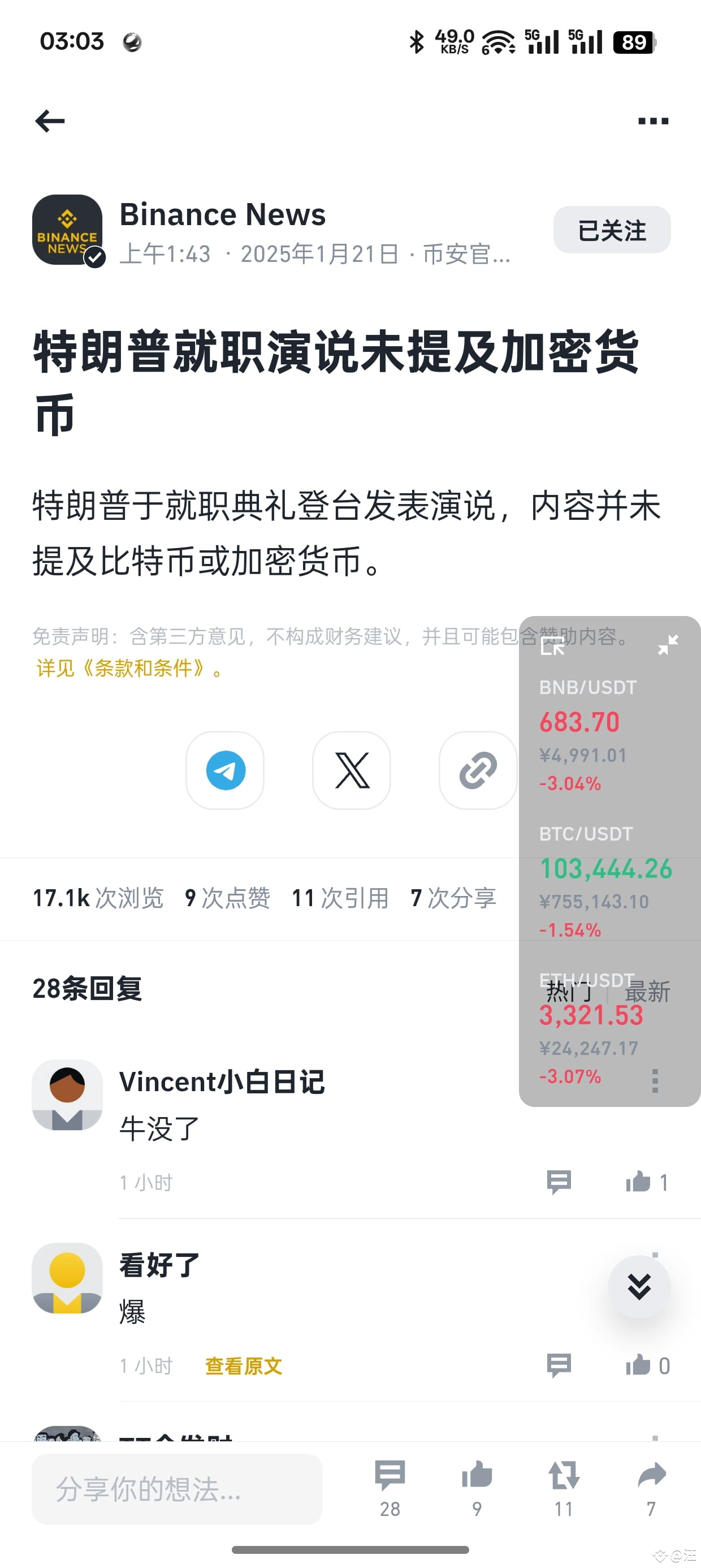Share the article to X
The width and height of the screenshot is (701, 1568).
tap(352, 770)
